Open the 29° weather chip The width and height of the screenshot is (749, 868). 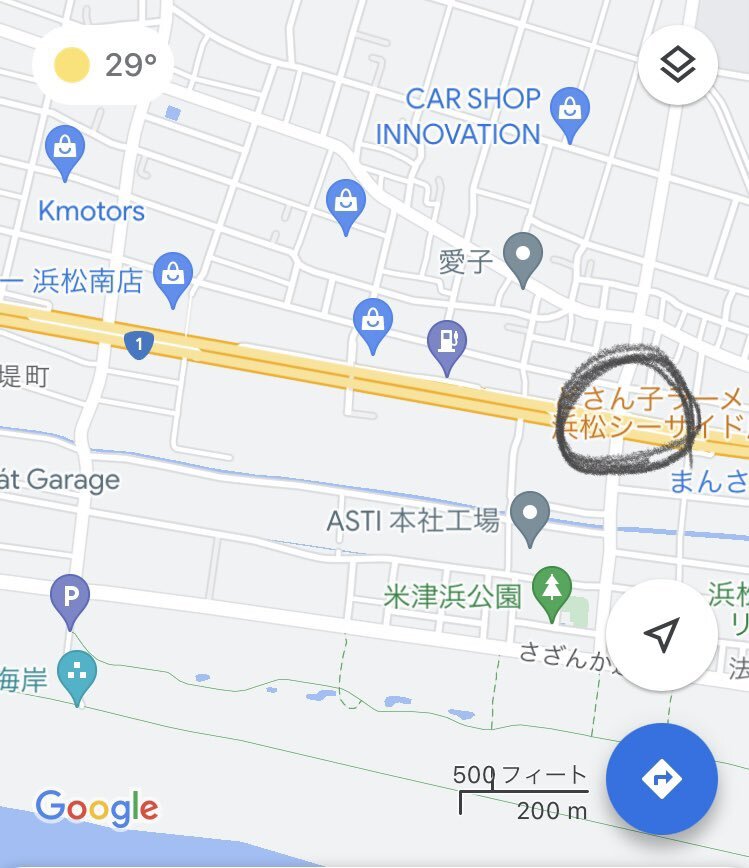tap(104, 66)
